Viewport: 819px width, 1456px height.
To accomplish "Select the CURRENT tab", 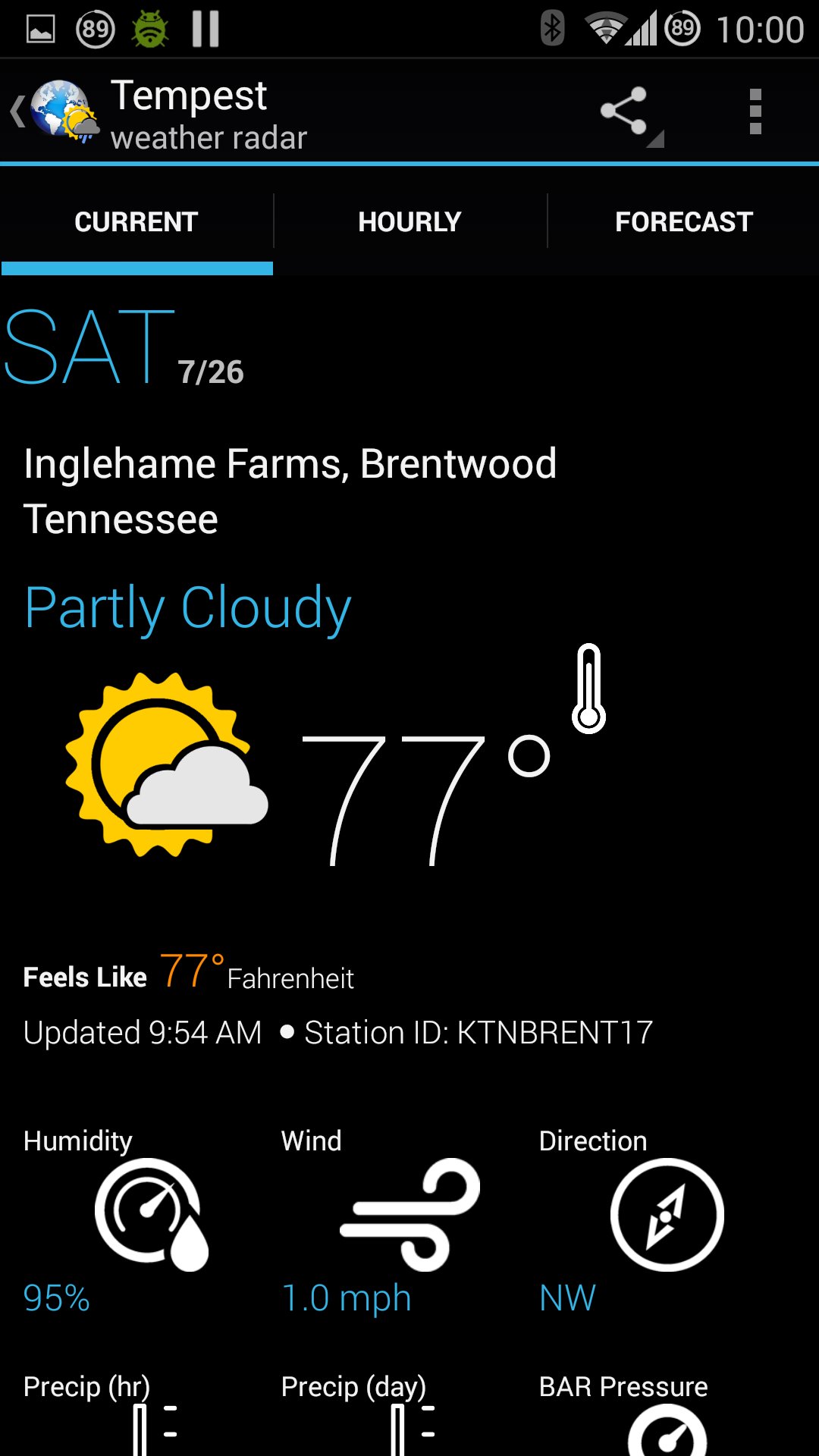I will click(135, 221).
